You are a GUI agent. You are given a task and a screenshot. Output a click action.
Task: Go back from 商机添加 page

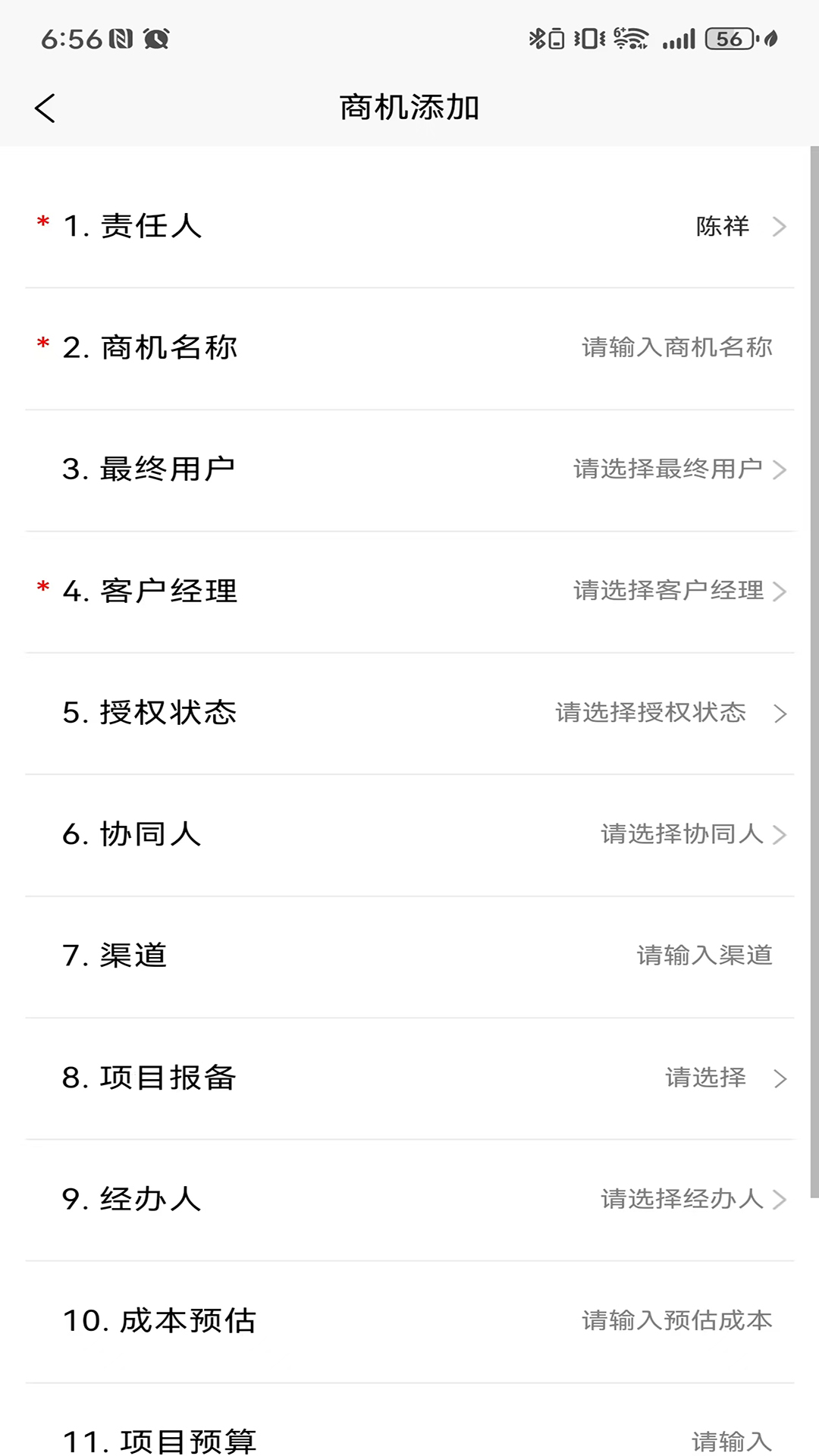click(x=45, y=108)
